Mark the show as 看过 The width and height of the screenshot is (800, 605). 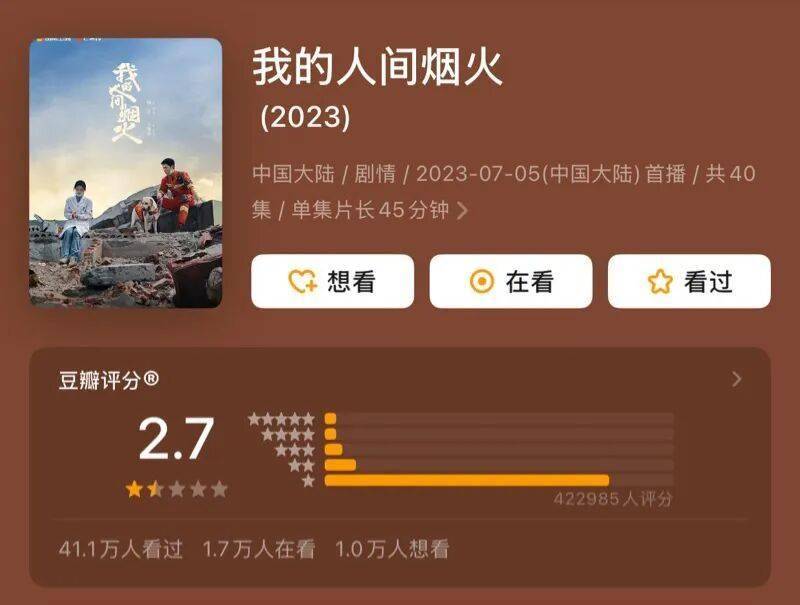(689, 282)
